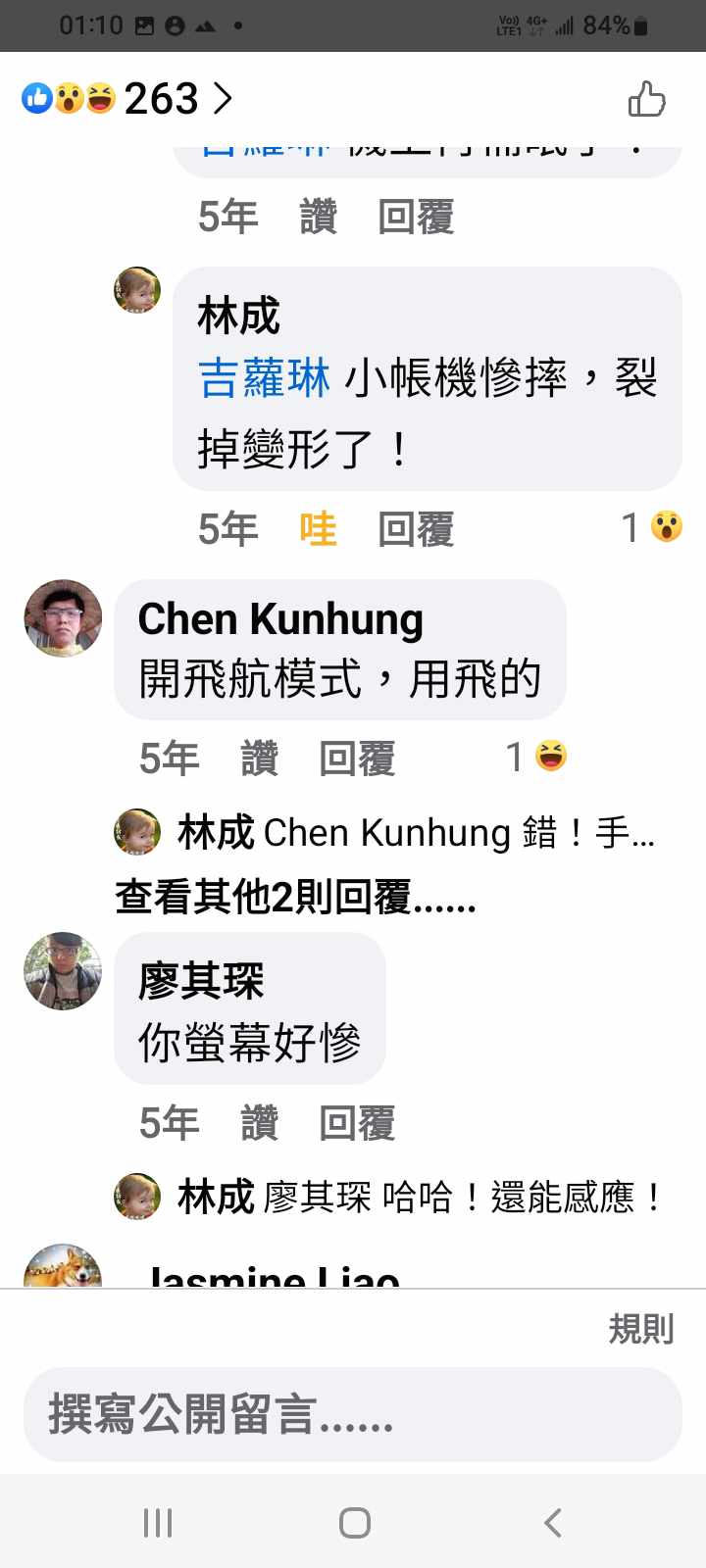Open the 263 reactions list
Viewport: 706px width, 1568px height.
(127, 98)
